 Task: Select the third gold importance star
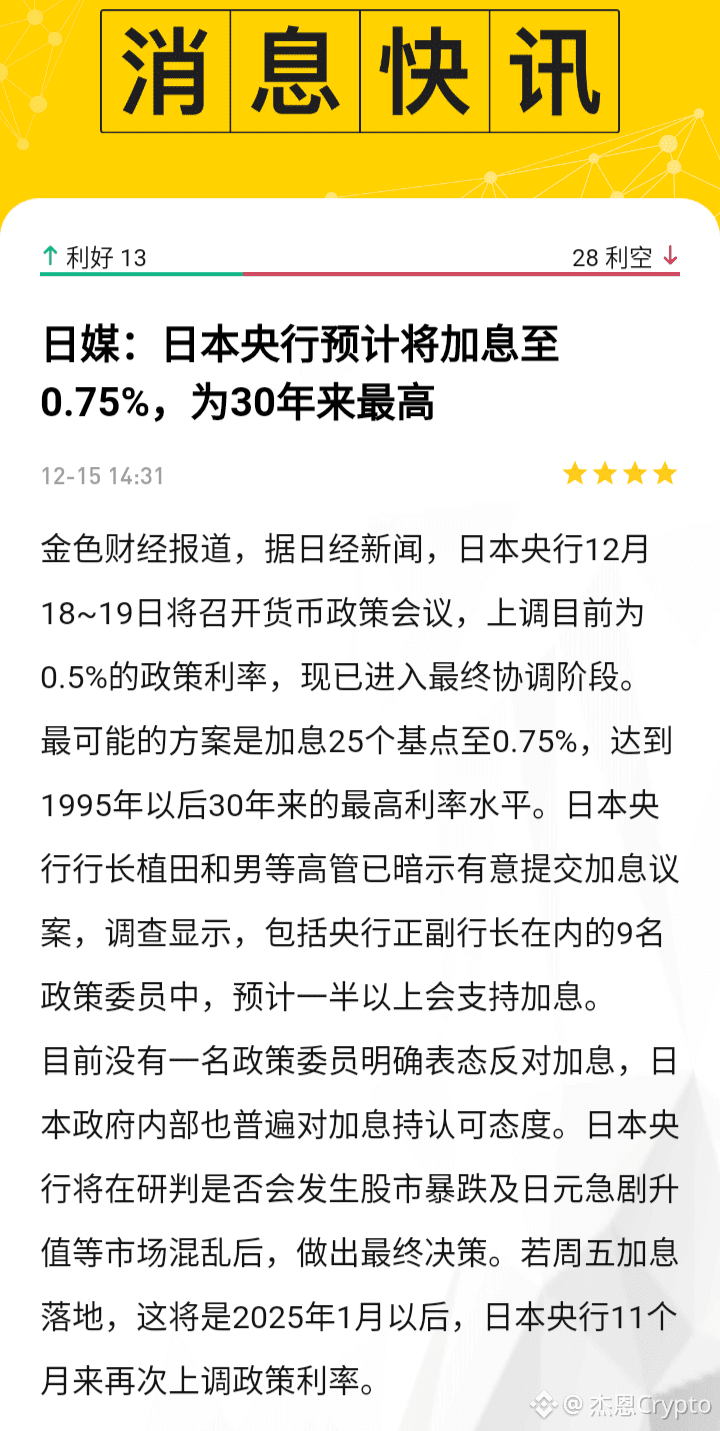click(x=637, y=473)
